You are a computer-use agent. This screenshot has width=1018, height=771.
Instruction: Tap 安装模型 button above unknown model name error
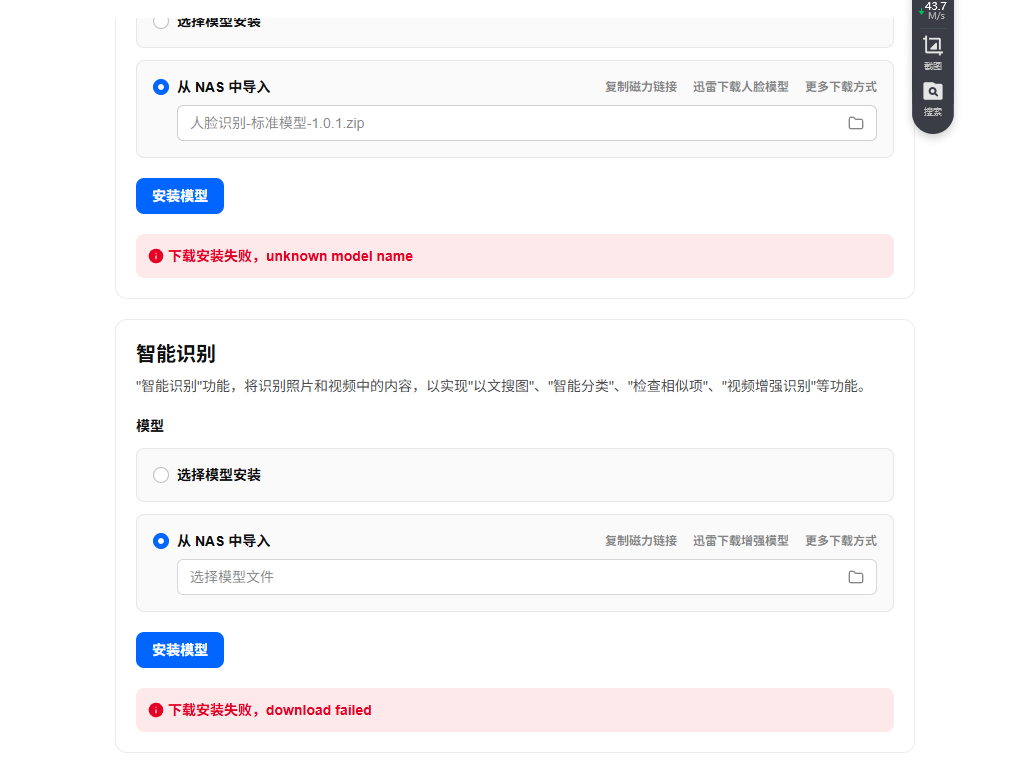coord(180,196)
